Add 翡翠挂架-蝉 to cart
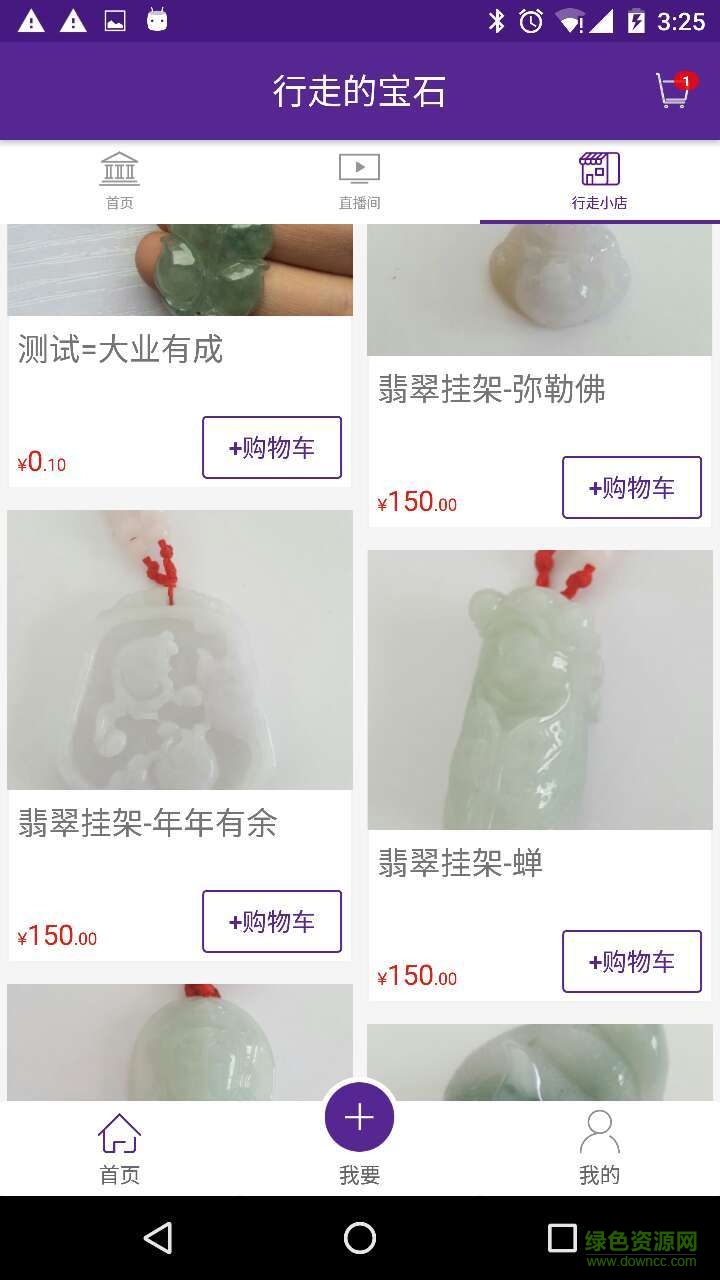The image size is (720, 1280). tap(632, 962)
